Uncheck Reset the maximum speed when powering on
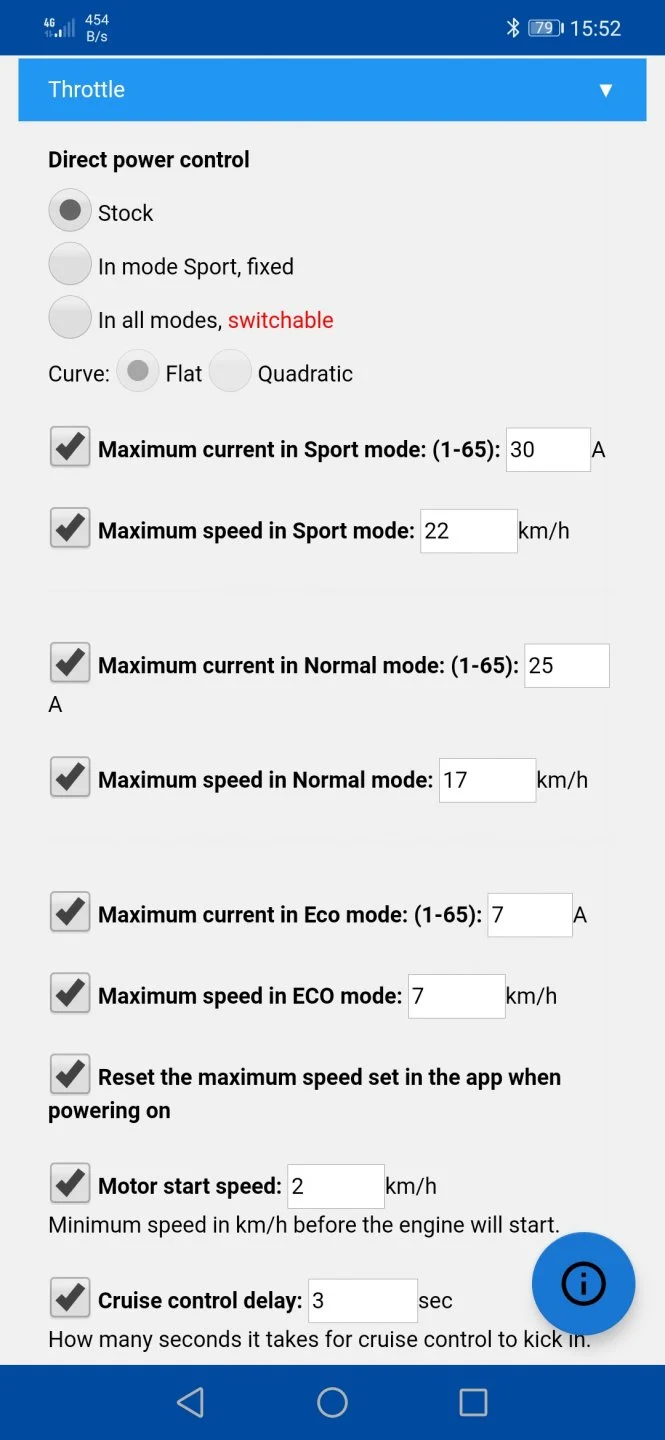The image size is (665, 1440). click(70, 1075)
